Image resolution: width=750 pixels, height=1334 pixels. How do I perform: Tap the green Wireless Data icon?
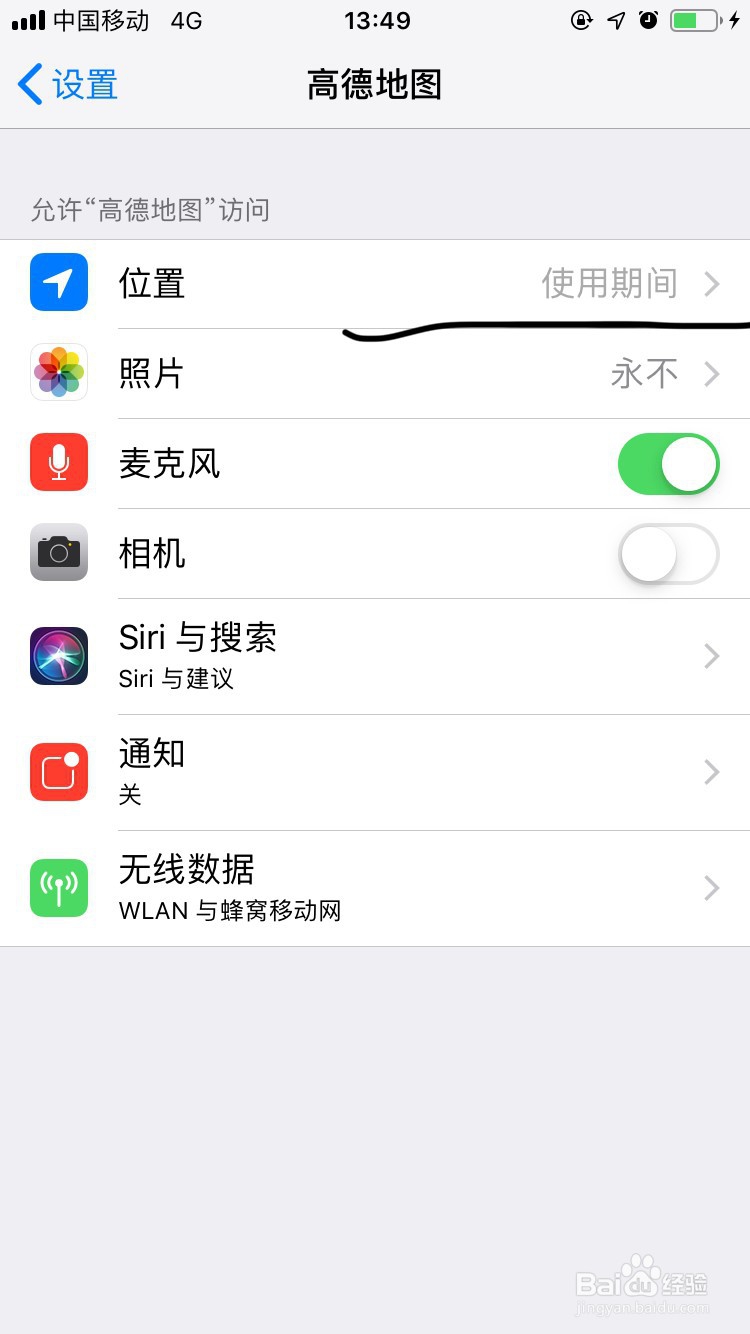[58, 888]
